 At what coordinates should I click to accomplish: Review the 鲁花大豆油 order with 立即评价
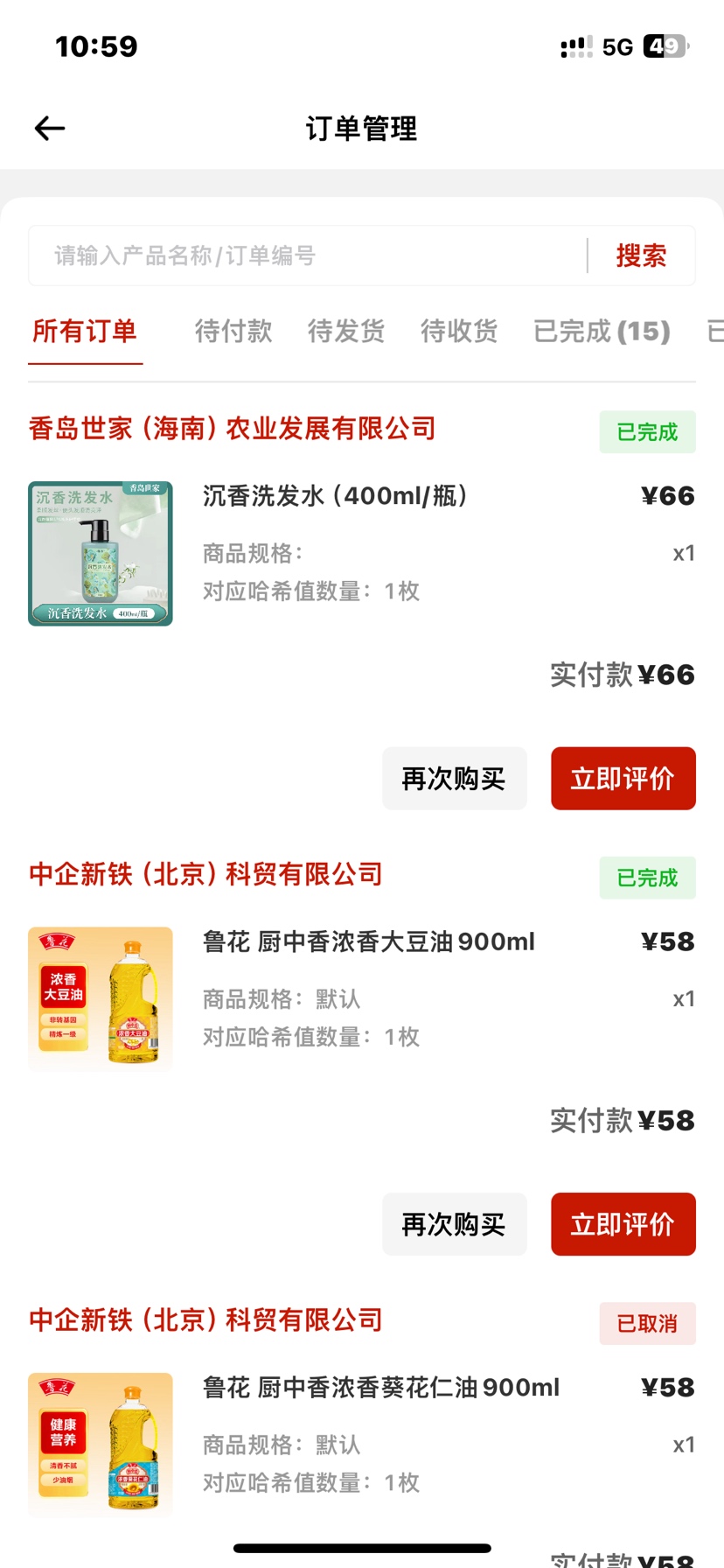[x=623, y=1223]
